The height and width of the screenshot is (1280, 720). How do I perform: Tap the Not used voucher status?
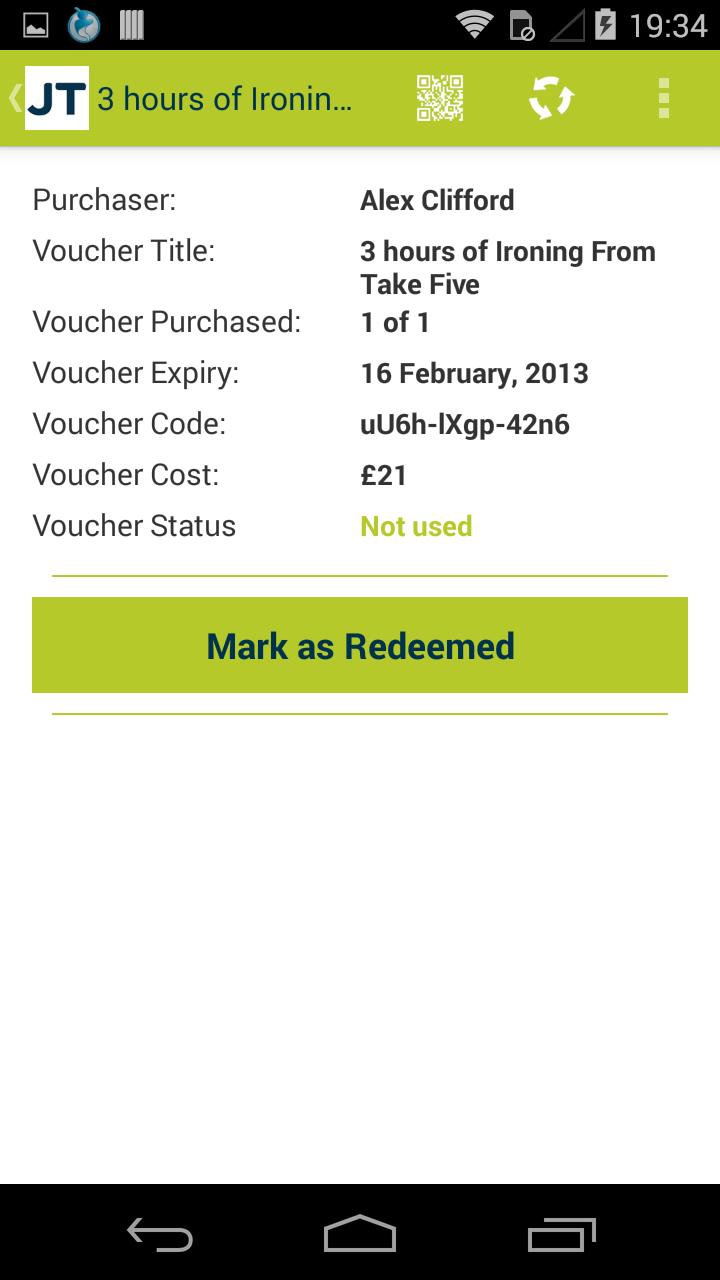point(416,525)
